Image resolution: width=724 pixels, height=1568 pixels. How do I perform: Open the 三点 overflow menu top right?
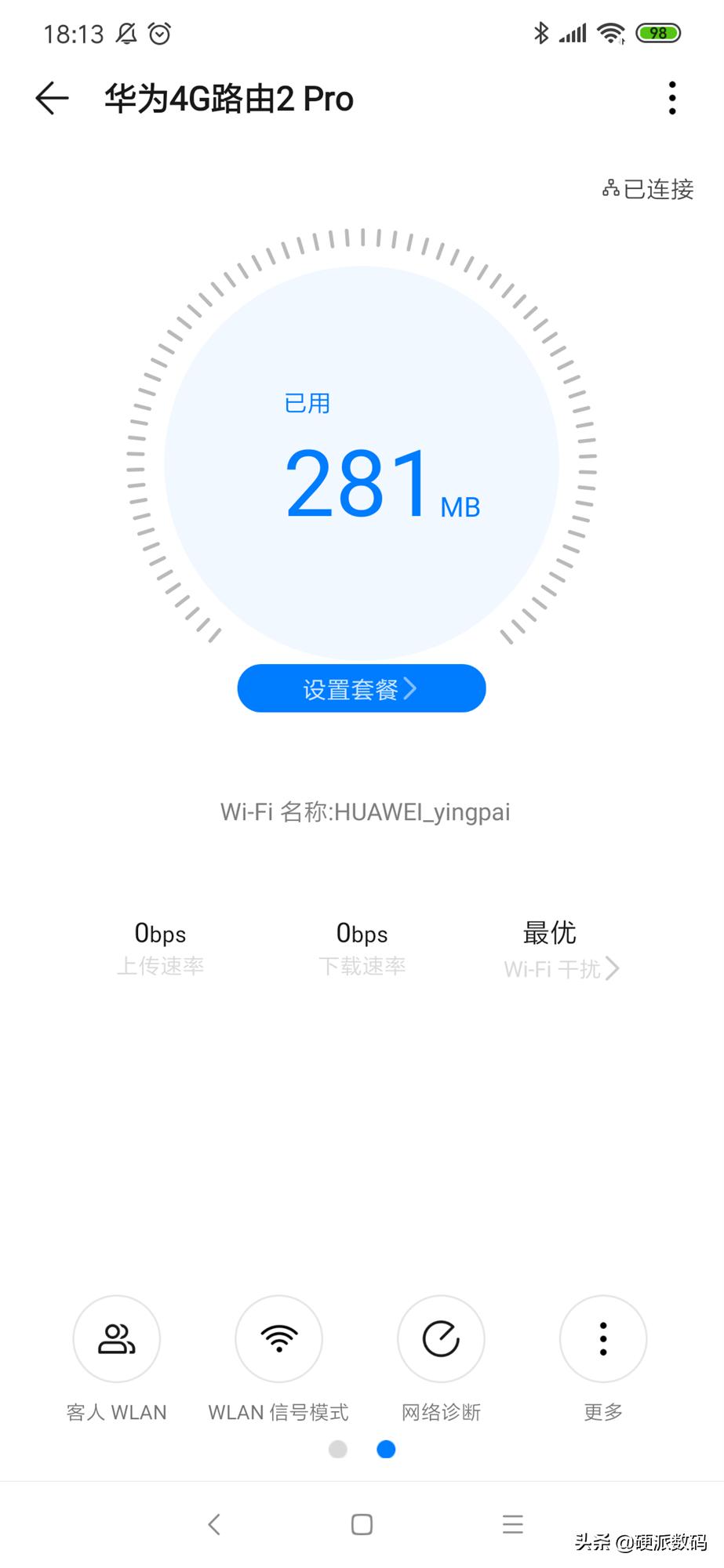click(671, 96)
